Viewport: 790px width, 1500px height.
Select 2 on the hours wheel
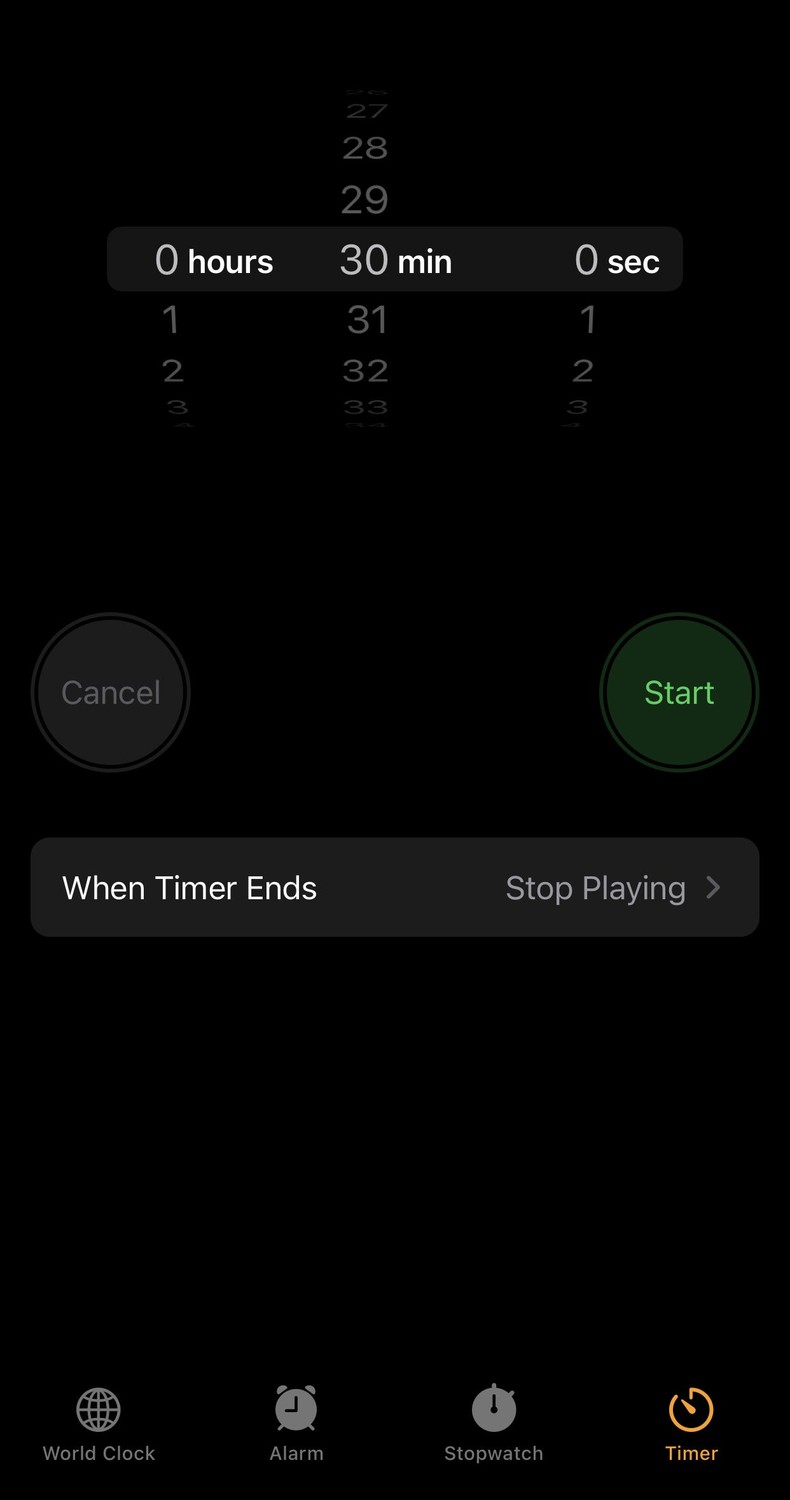172,370
